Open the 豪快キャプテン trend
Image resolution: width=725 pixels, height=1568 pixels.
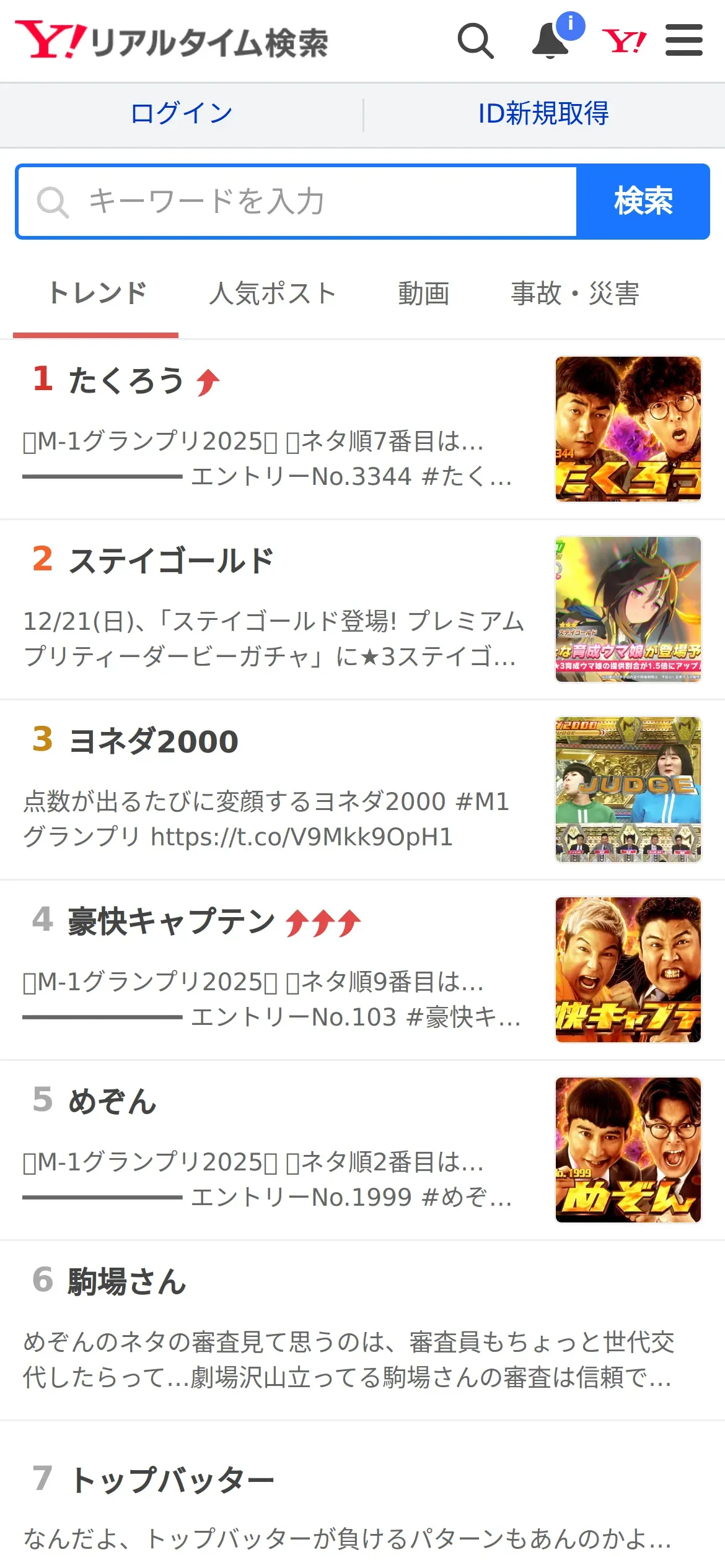click(171, 921)
